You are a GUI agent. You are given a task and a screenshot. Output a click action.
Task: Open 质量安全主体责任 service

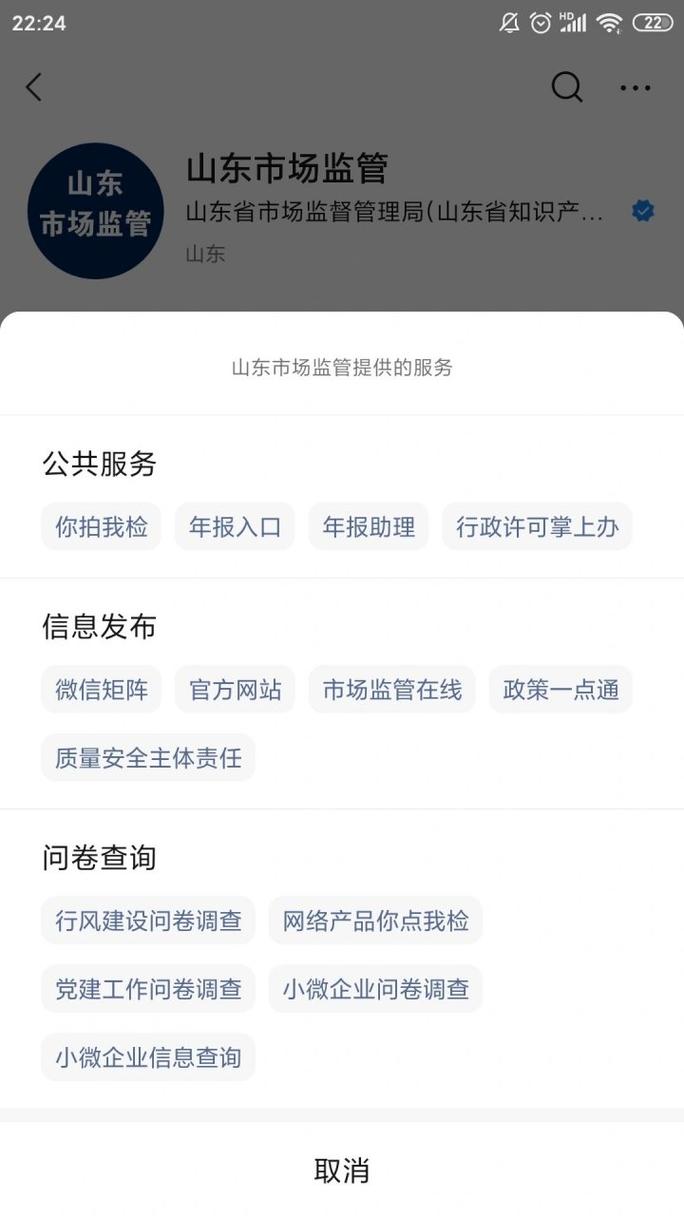point(148,758)
